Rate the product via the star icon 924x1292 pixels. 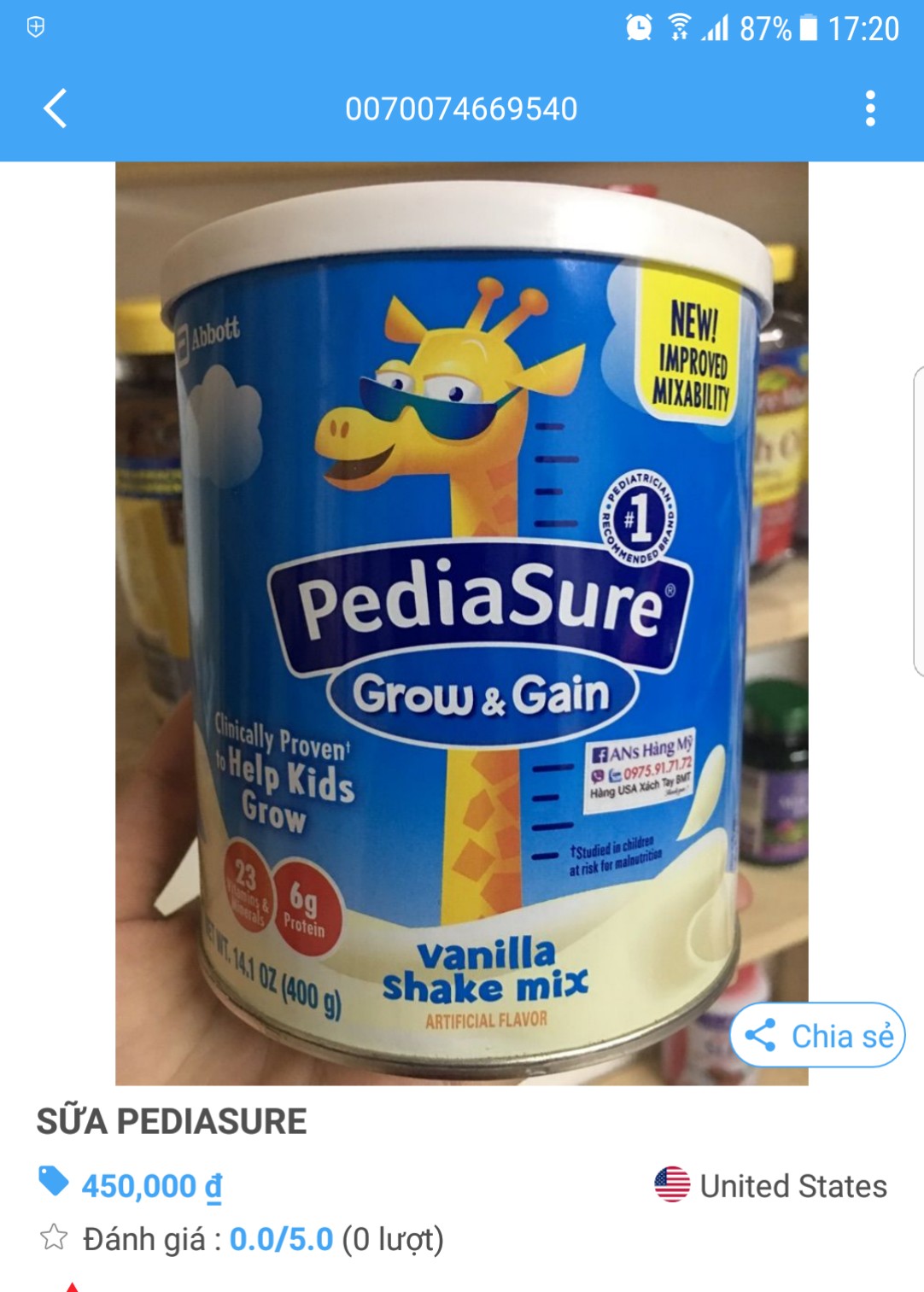(54, 1237)
